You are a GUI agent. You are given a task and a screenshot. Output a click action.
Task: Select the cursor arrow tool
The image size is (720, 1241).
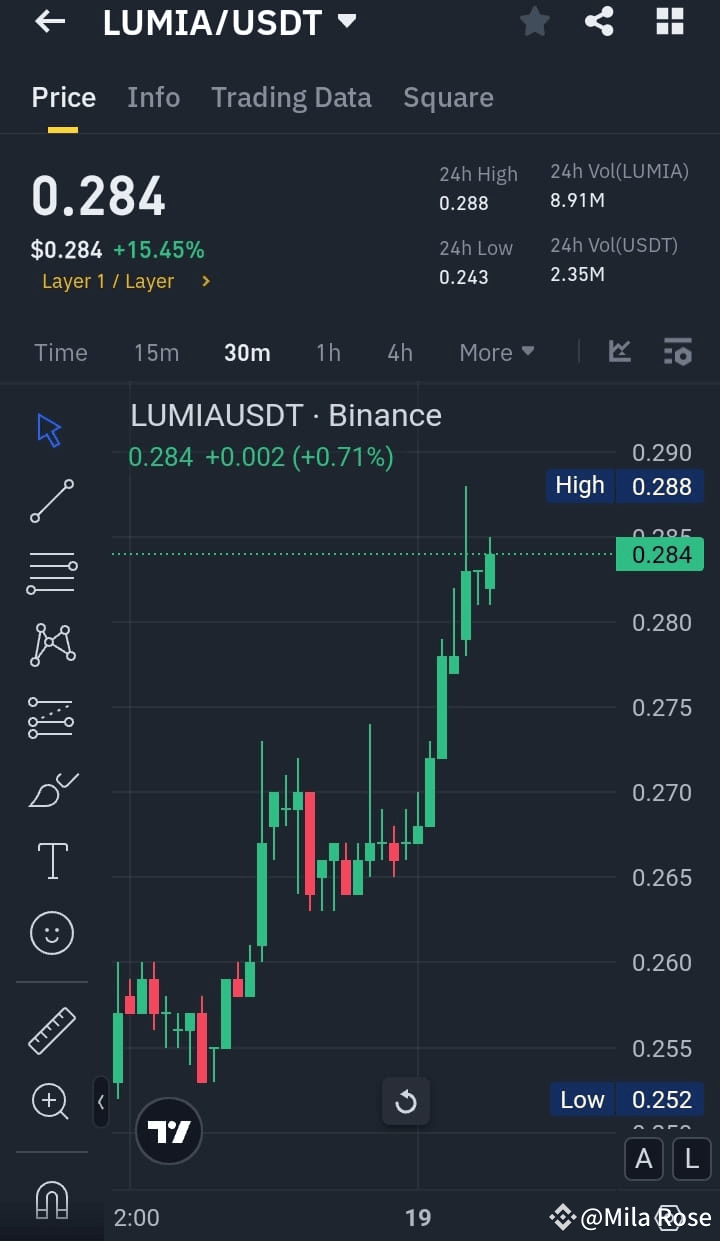50,428
